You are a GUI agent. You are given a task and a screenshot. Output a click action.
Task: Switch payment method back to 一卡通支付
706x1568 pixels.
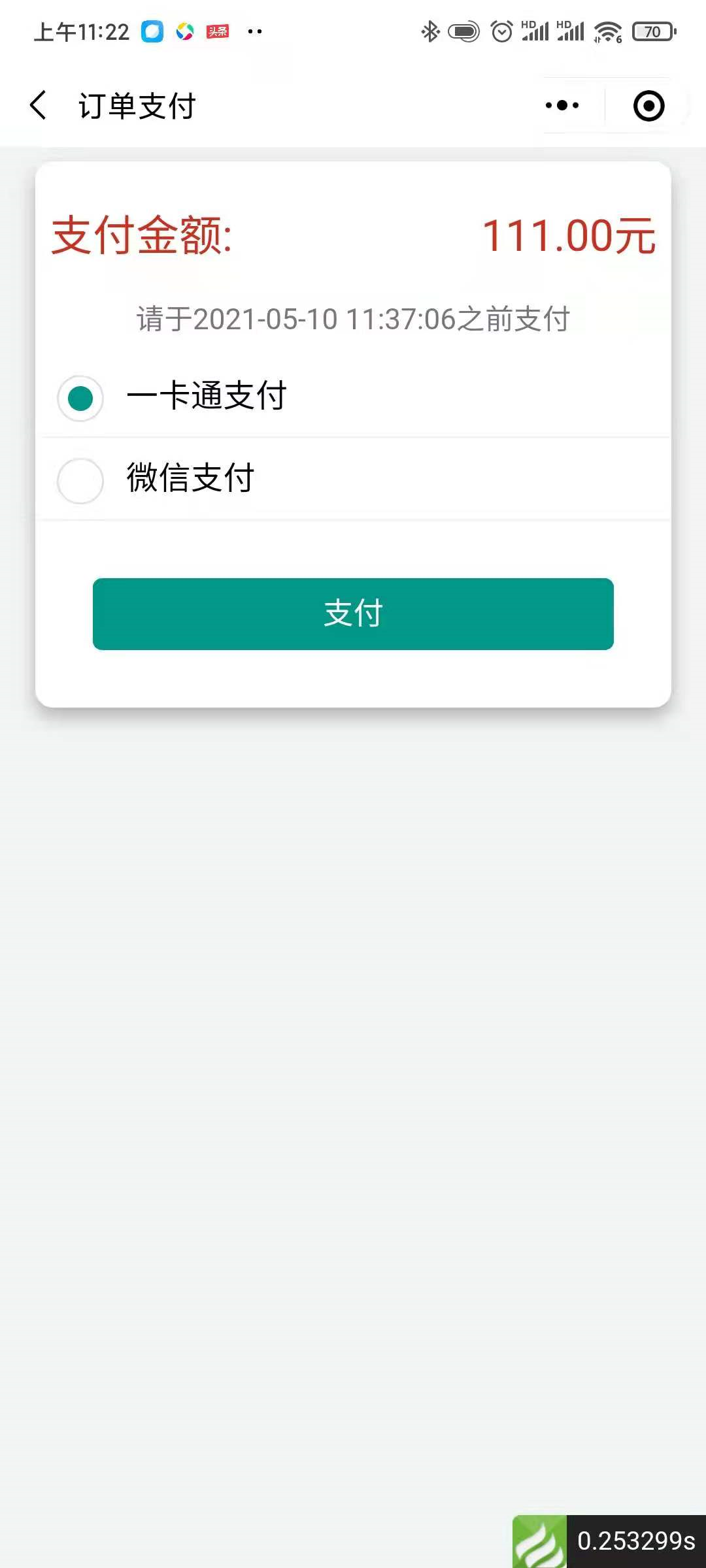pos(80,397)
